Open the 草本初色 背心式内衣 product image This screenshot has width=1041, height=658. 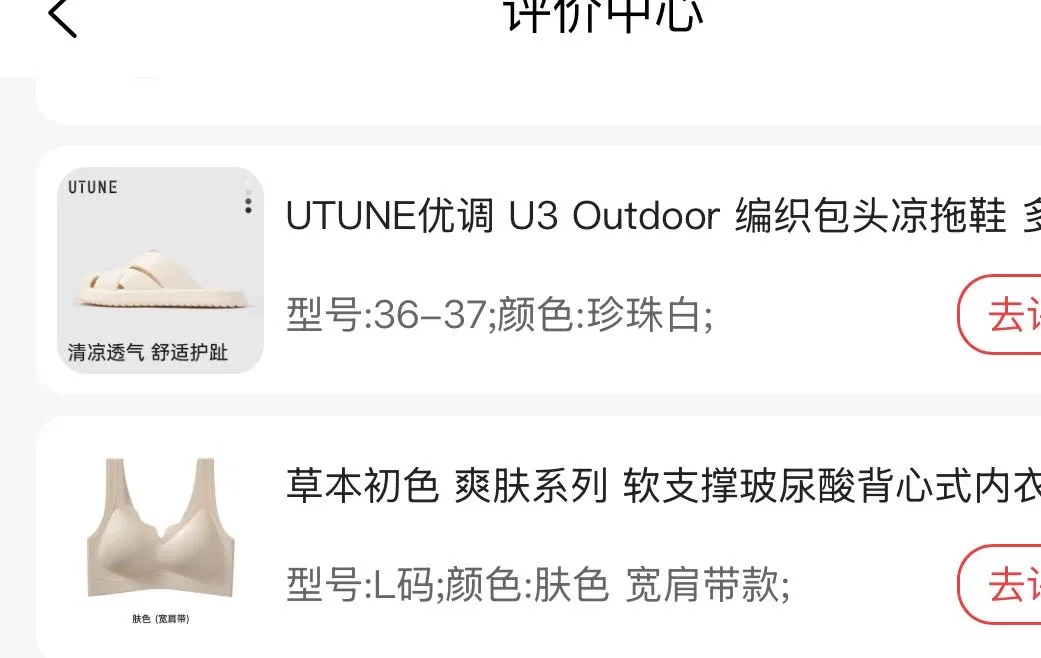pos(160,538)
